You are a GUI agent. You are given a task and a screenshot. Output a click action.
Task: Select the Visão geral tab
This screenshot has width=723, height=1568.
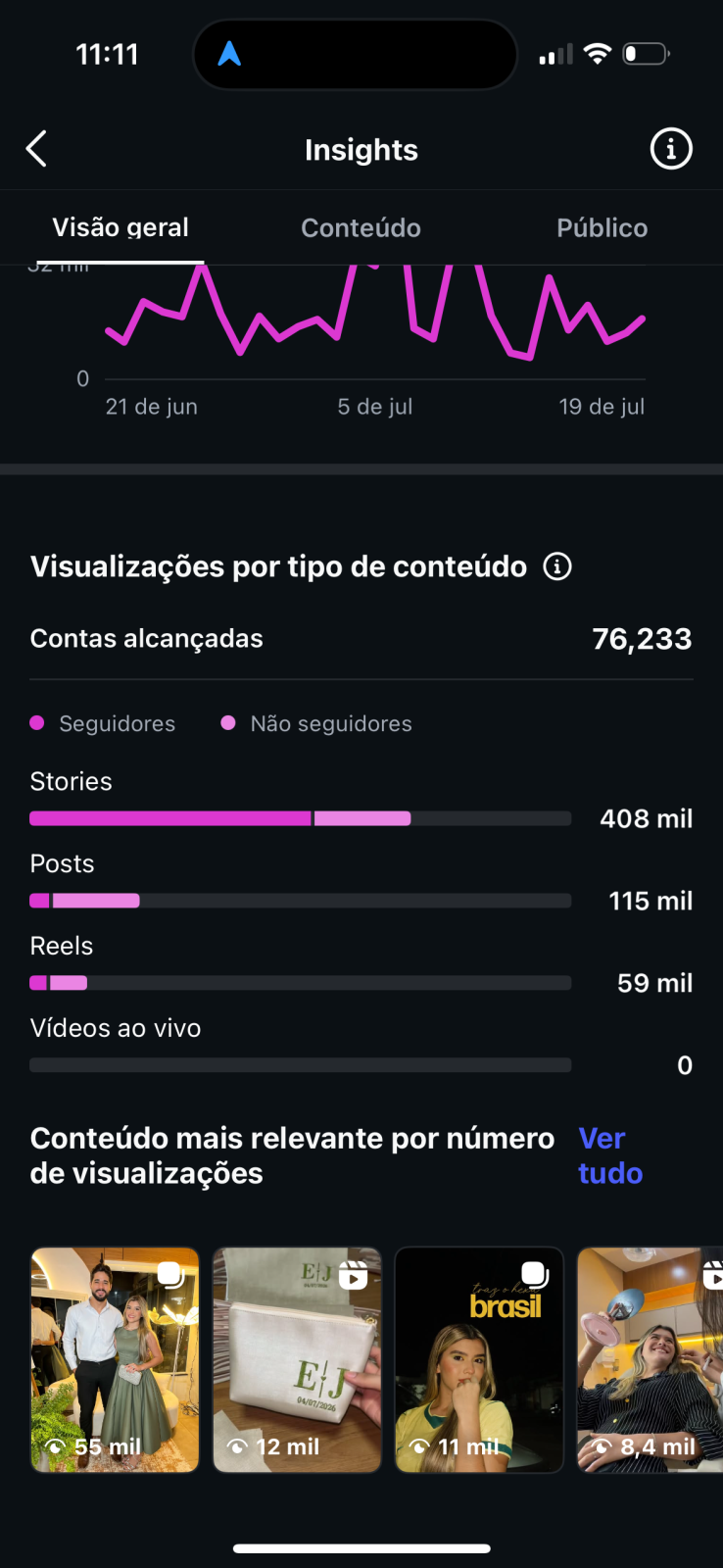click(120, 227)
